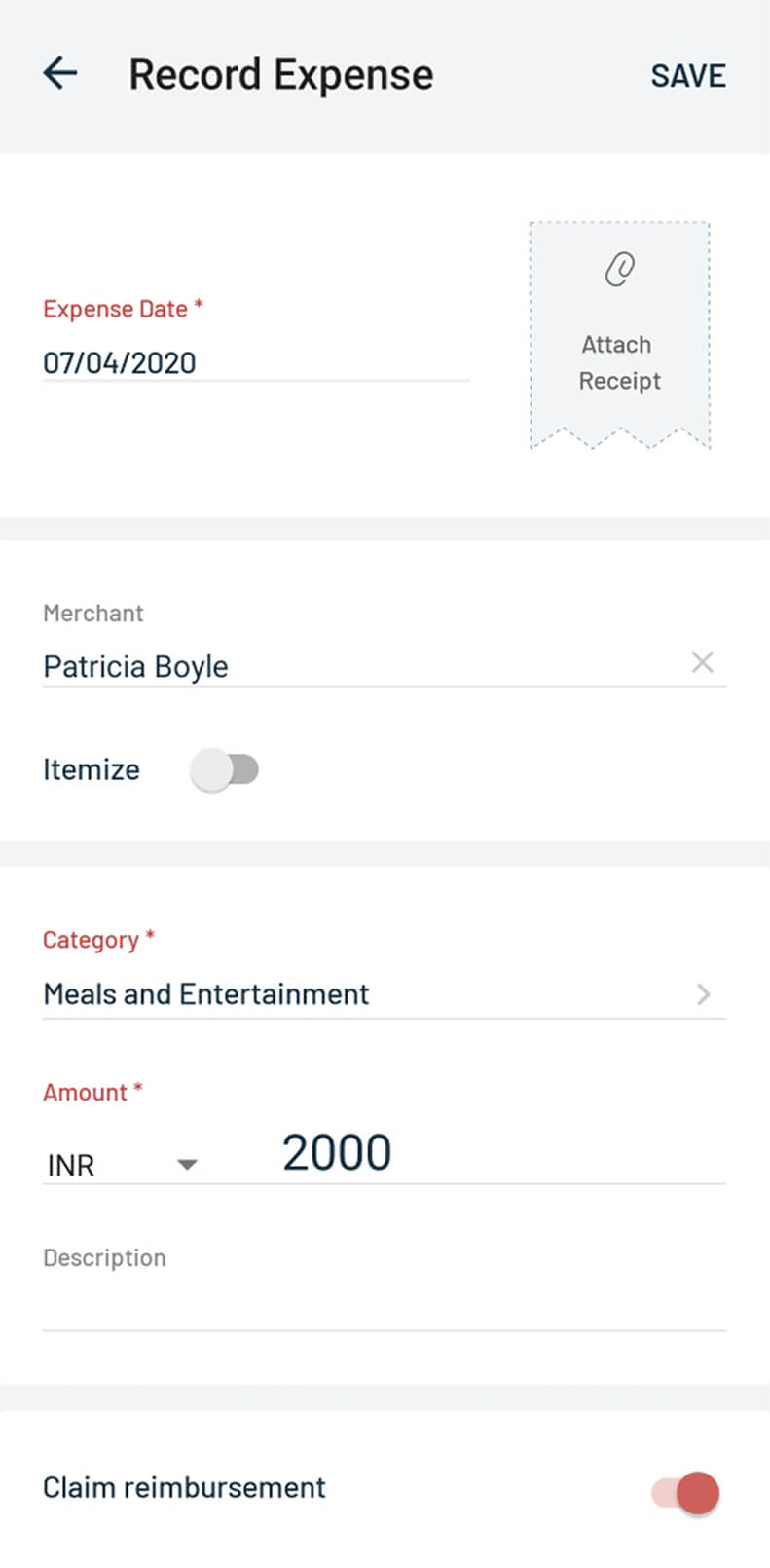Click the caret arrow next to INR
The image size is (770, 1568).
click(x=188, y=1164)
